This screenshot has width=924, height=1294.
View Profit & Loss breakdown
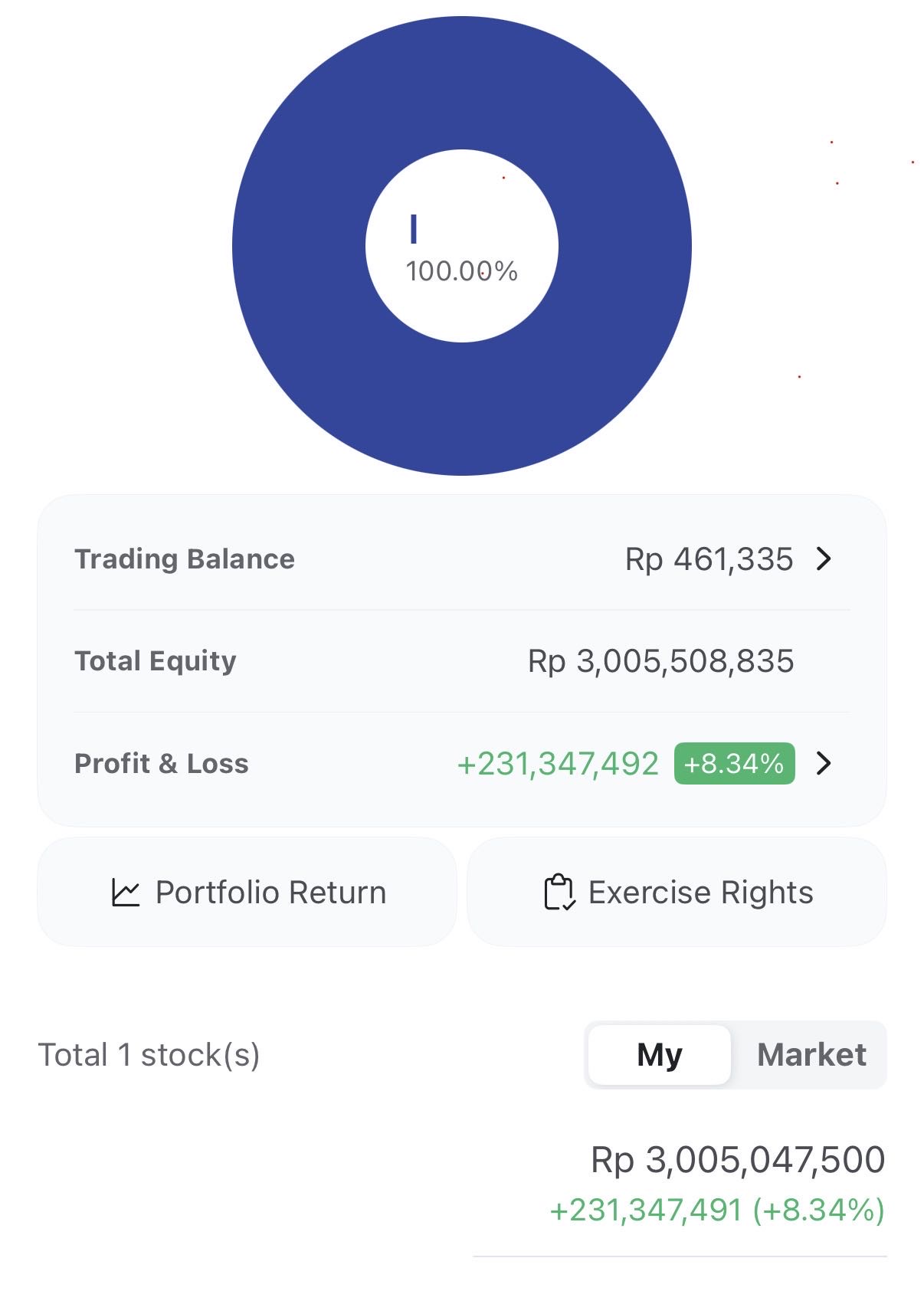pyautogui.click(x=824, y=763)
